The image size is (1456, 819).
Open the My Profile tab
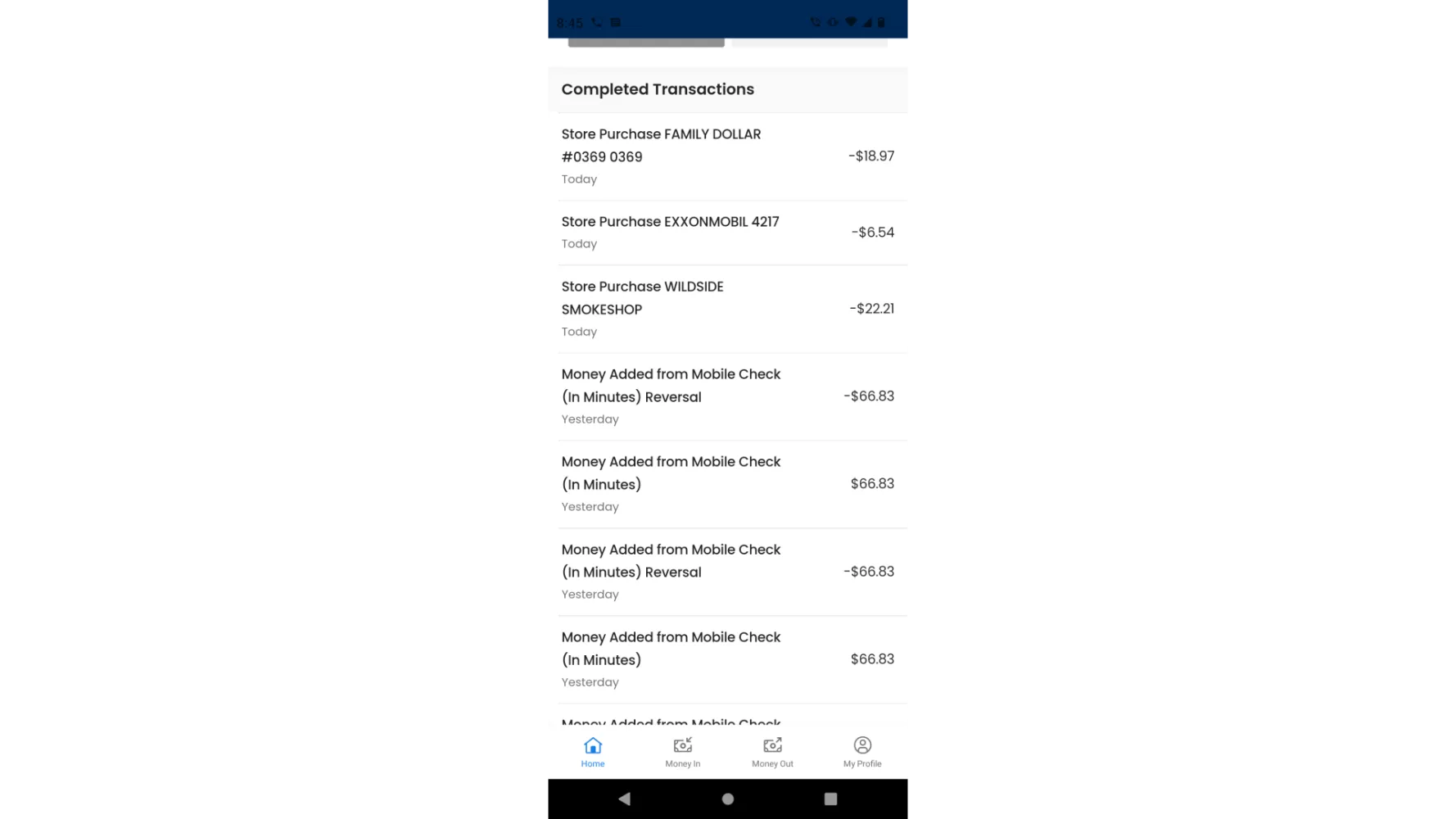pyautogui.click(x=862, y=751)
